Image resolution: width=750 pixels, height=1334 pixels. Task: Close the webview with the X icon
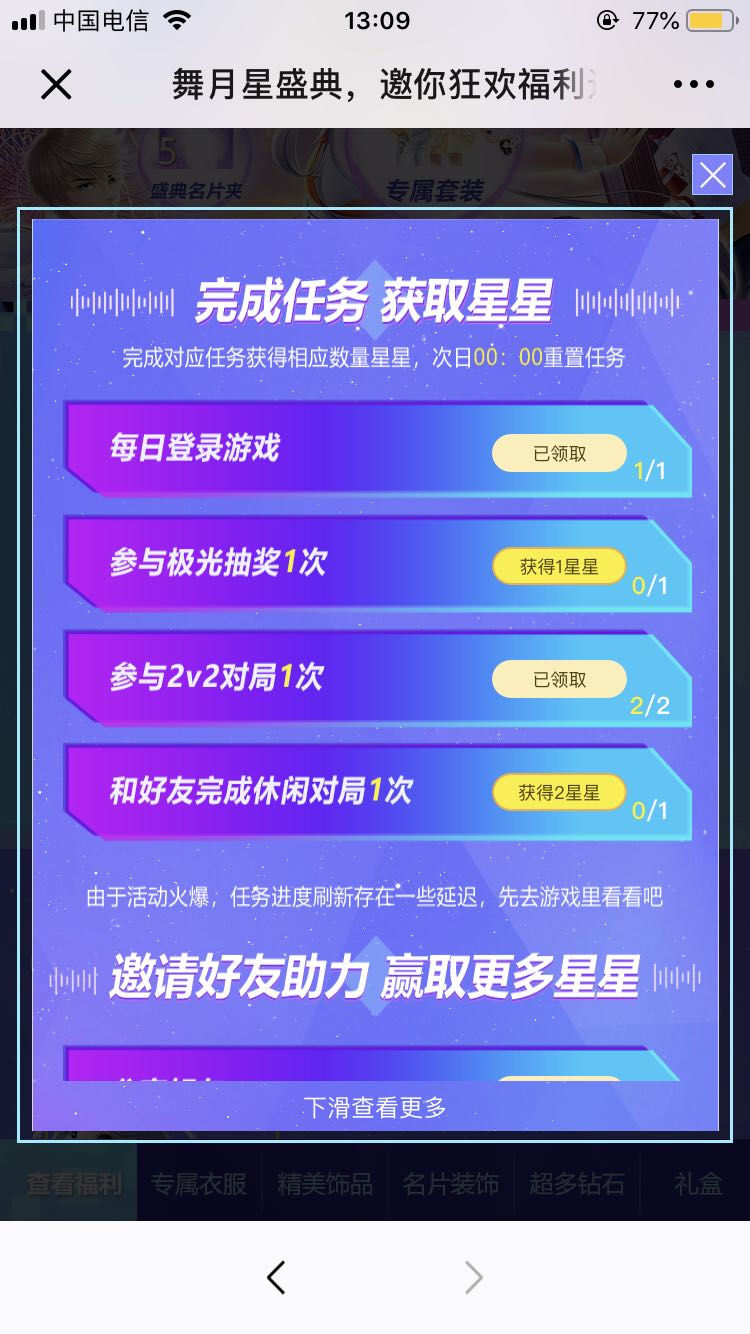coord(56,85)
